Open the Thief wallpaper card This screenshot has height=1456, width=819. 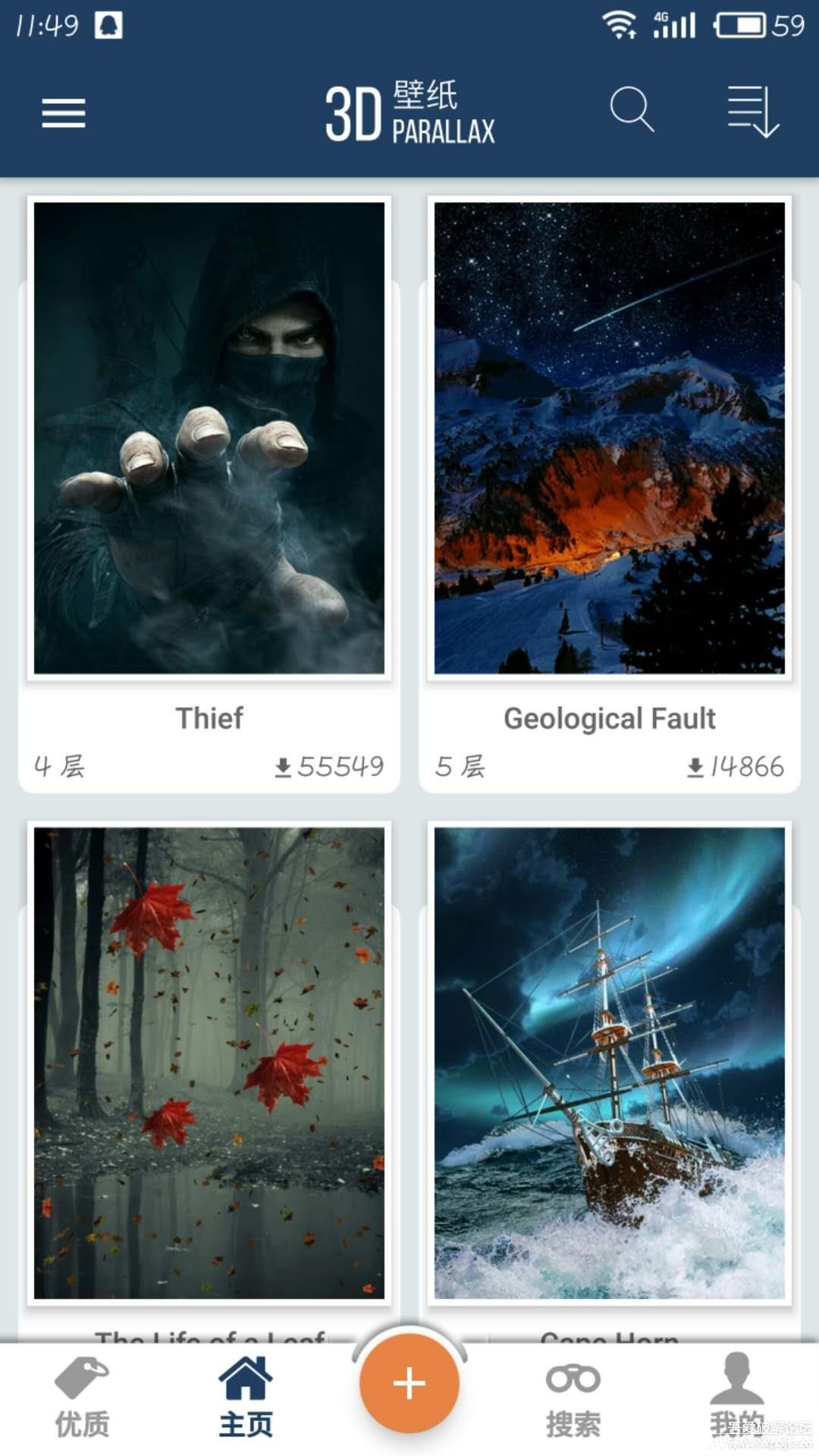[x=209, y=438]
